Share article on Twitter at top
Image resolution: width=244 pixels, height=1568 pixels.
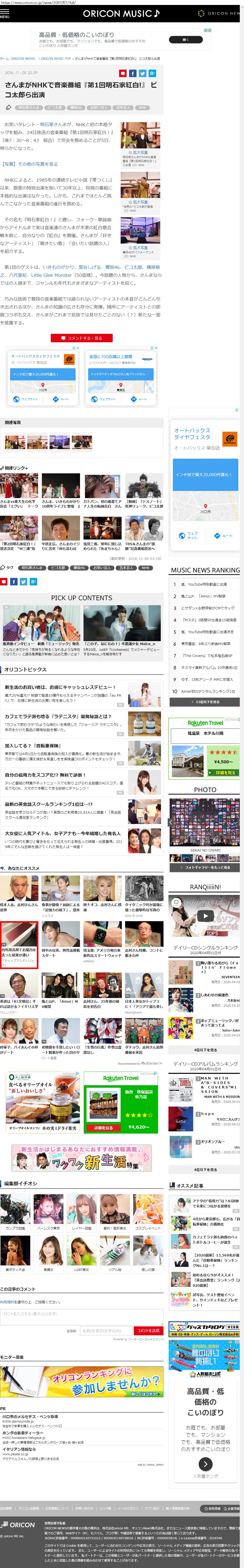coord(142,73)
